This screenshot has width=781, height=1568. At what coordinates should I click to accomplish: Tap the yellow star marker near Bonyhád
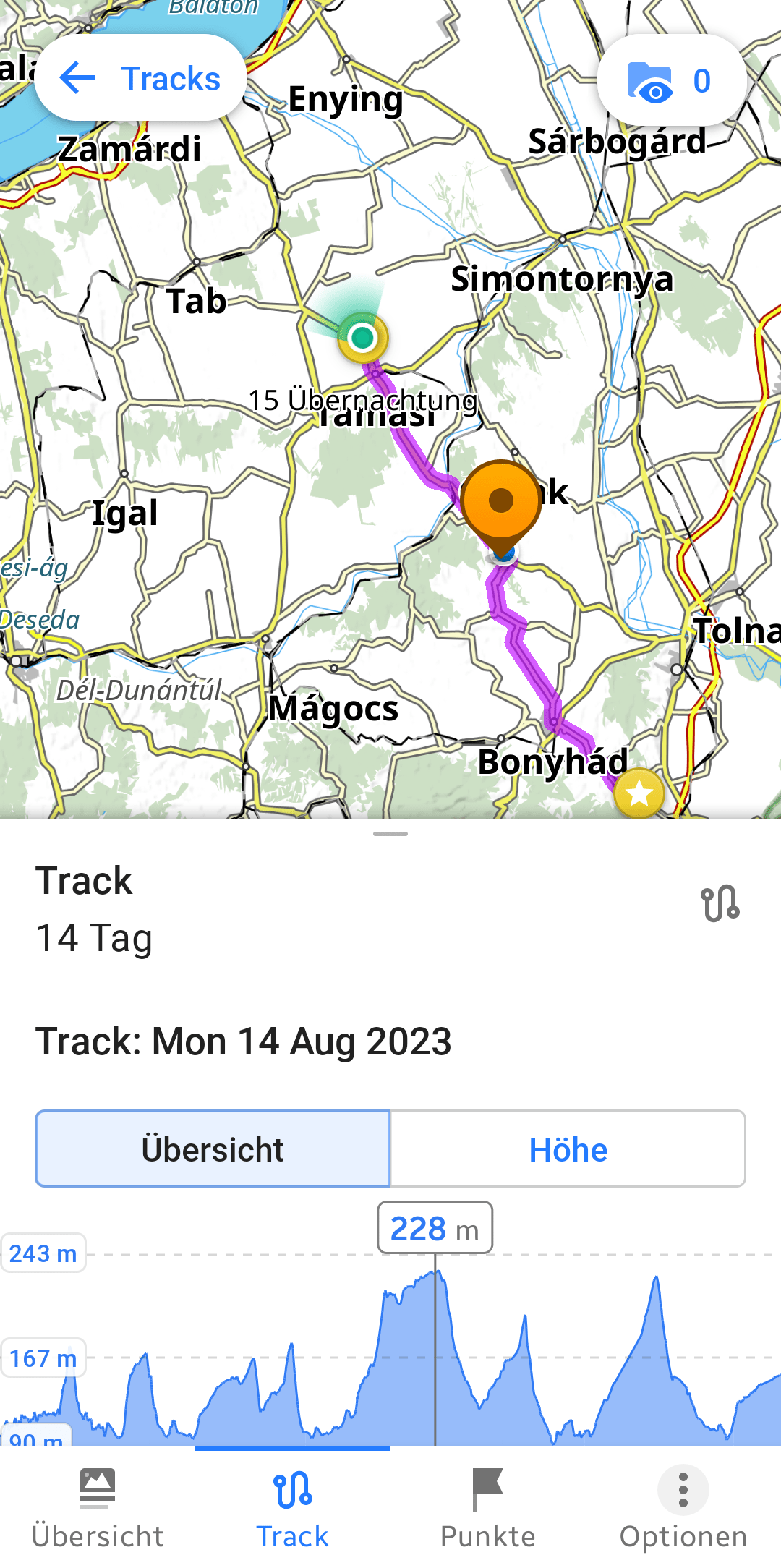coord(639,793)
